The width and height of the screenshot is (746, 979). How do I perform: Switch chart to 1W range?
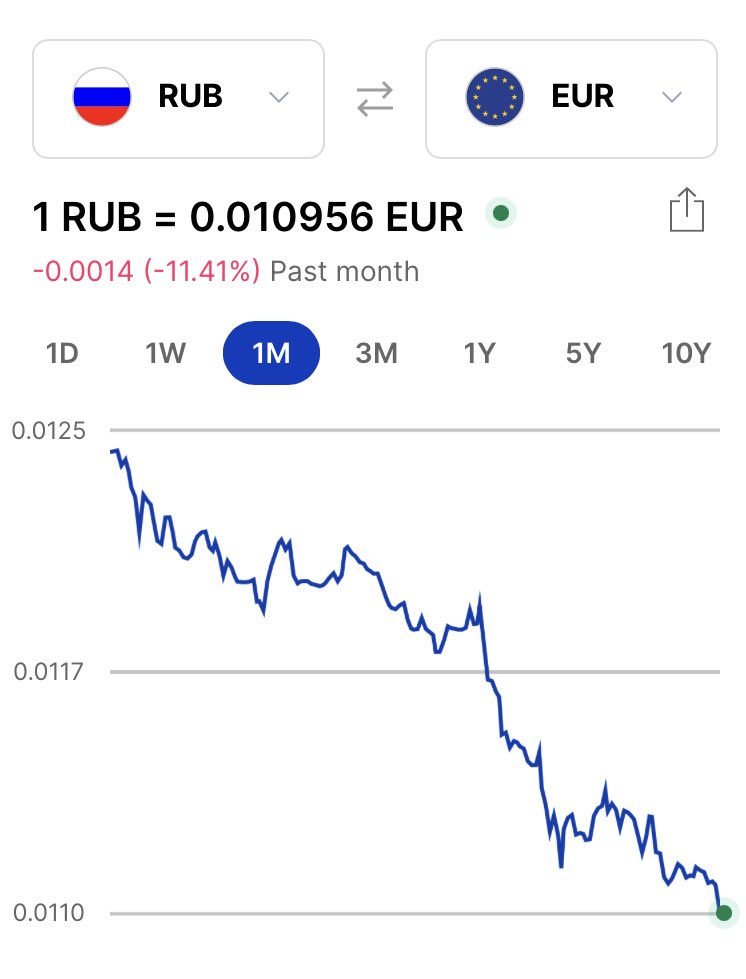point(166,354)
